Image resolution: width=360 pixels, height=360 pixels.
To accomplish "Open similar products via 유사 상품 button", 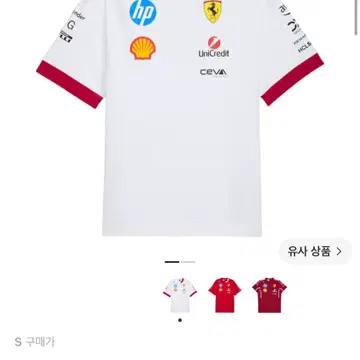I will pos(315,251).
